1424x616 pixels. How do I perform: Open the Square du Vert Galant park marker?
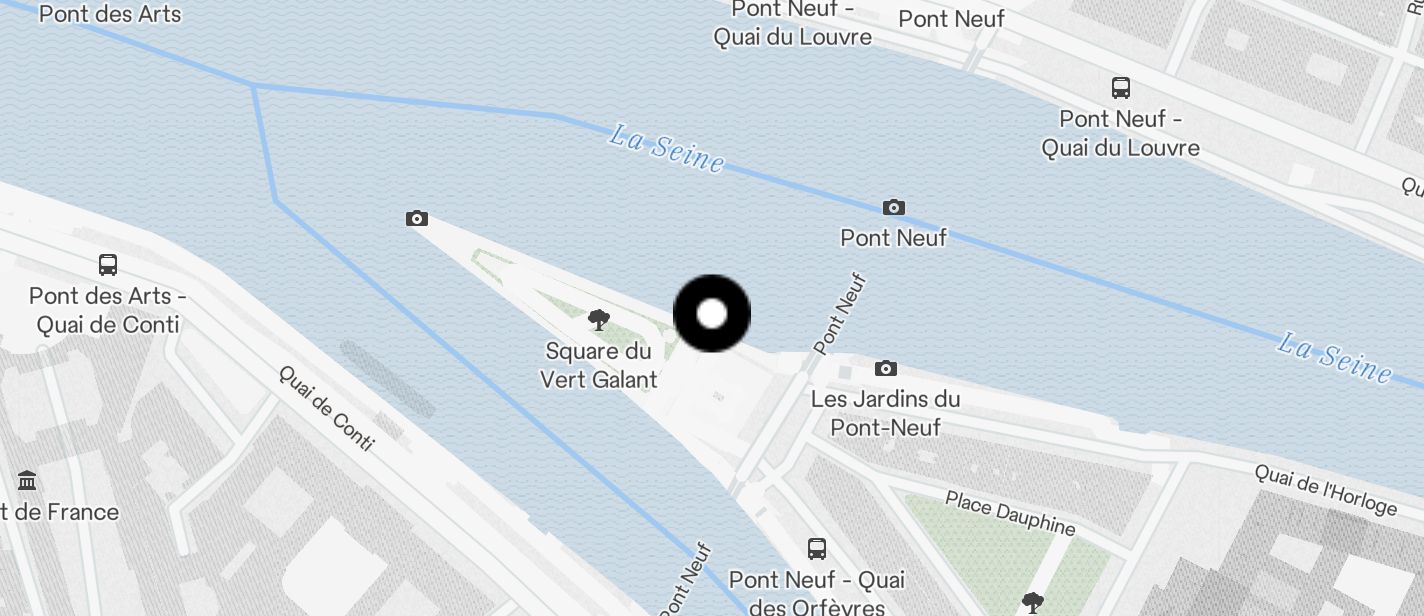[599, 320]
